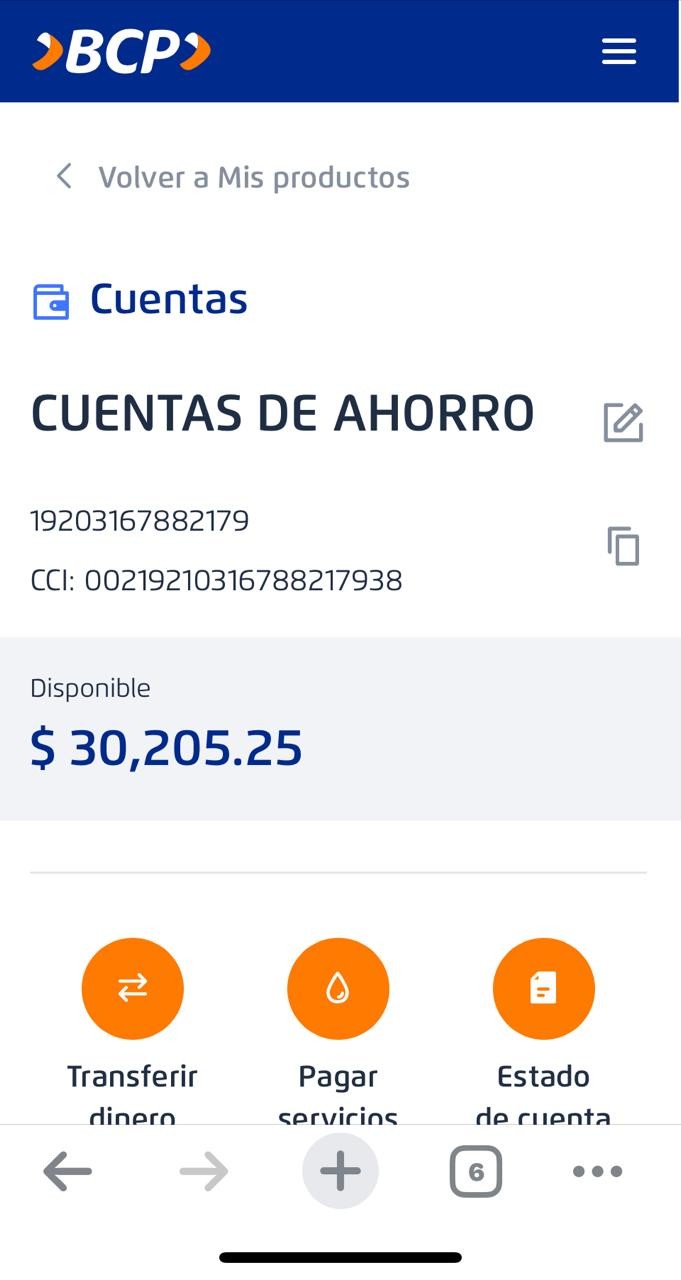Show the six open browser tabs
Screen dimensions: 681x1280
[x=476, y=1171]
